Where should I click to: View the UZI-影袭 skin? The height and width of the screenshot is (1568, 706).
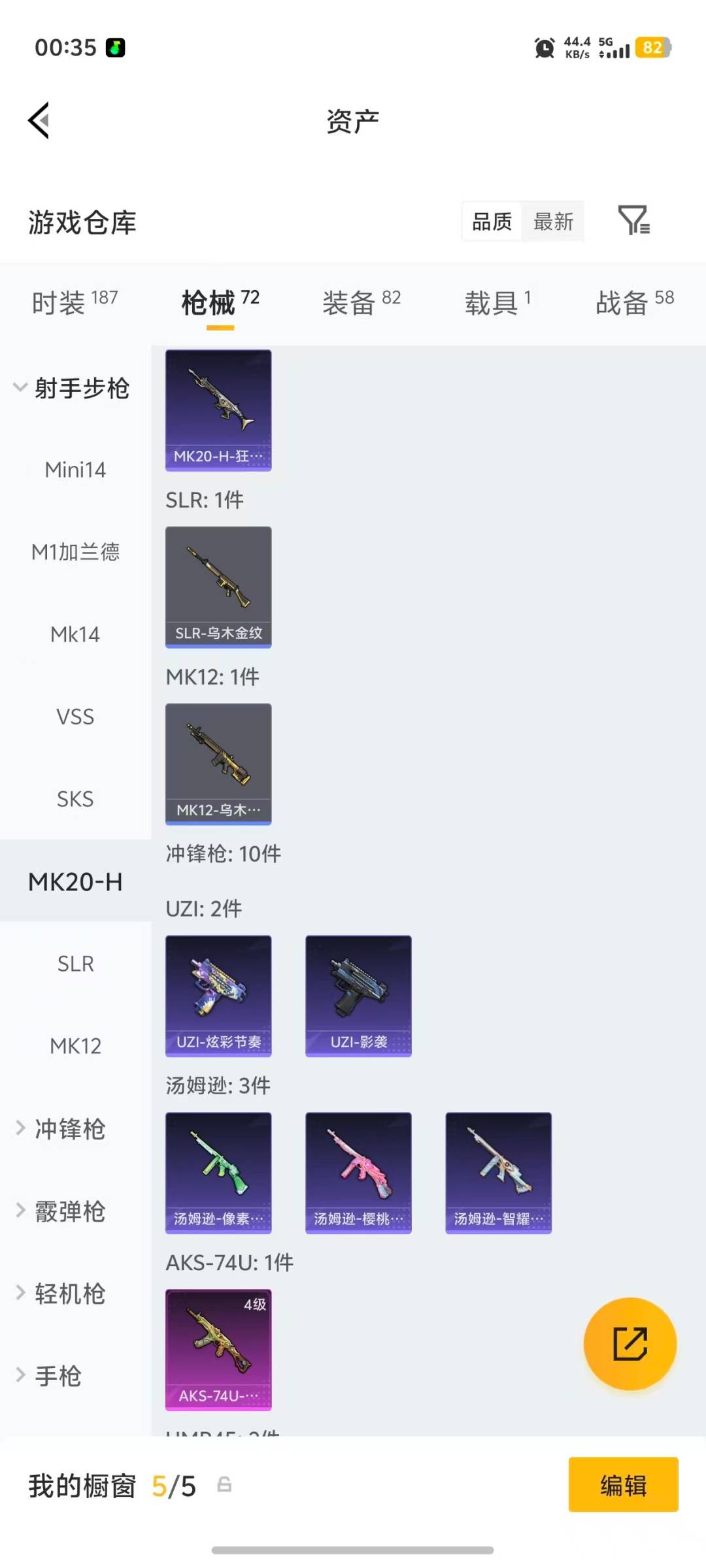(358, 996)
